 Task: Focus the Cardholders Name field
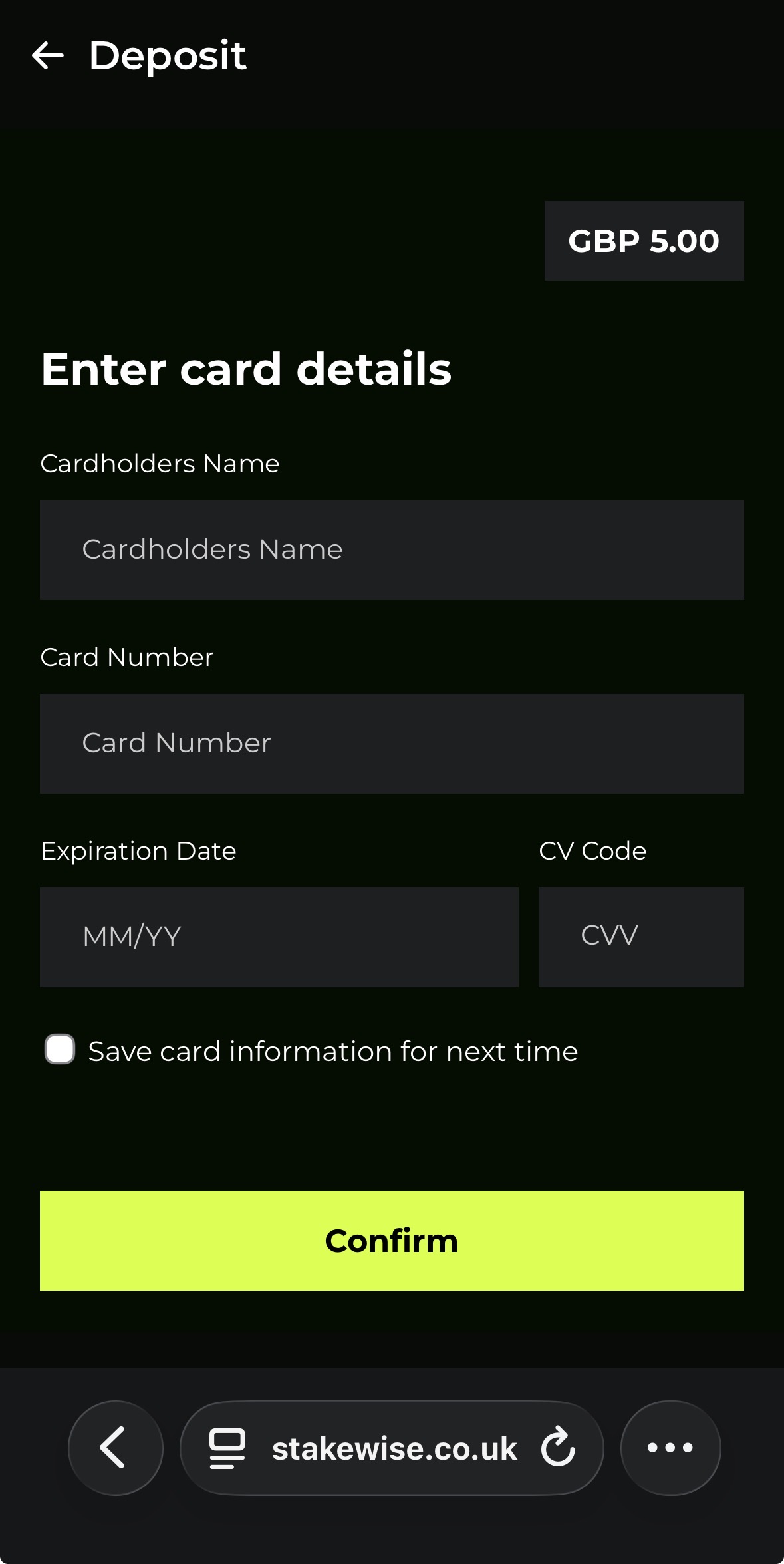(392, 550)
